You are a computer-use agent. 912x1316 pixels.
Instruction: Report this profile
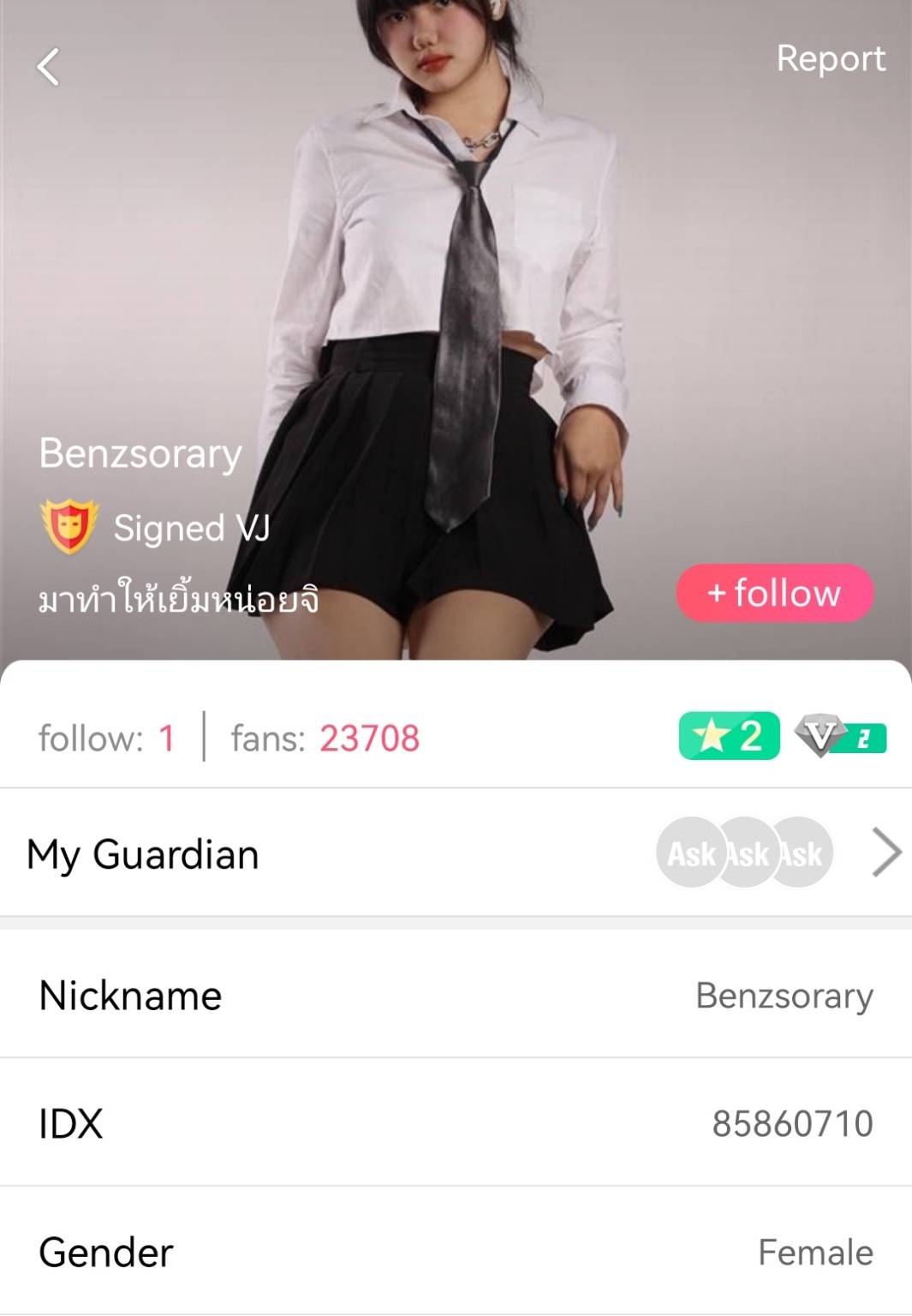point(830,58)
